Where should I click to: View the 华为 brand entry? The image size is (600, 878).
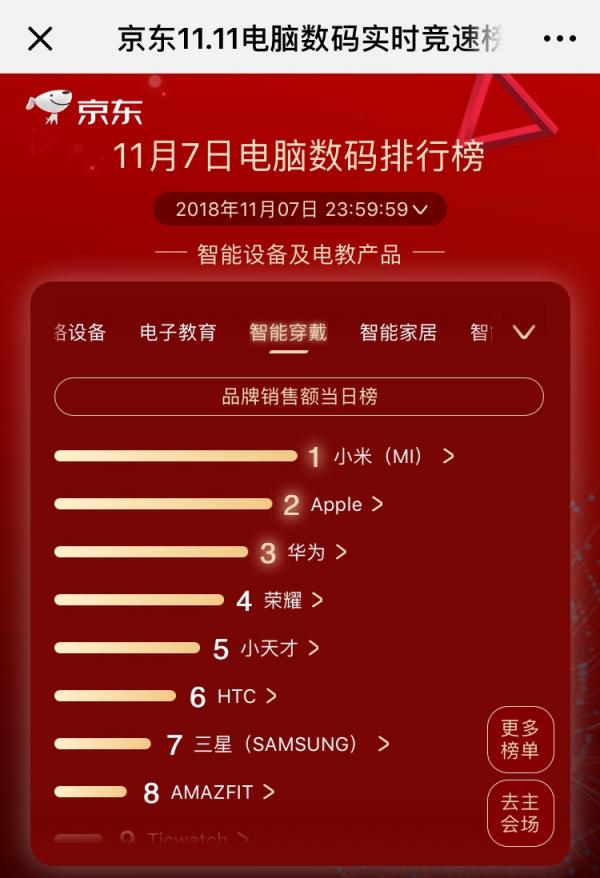click(316, 552)
